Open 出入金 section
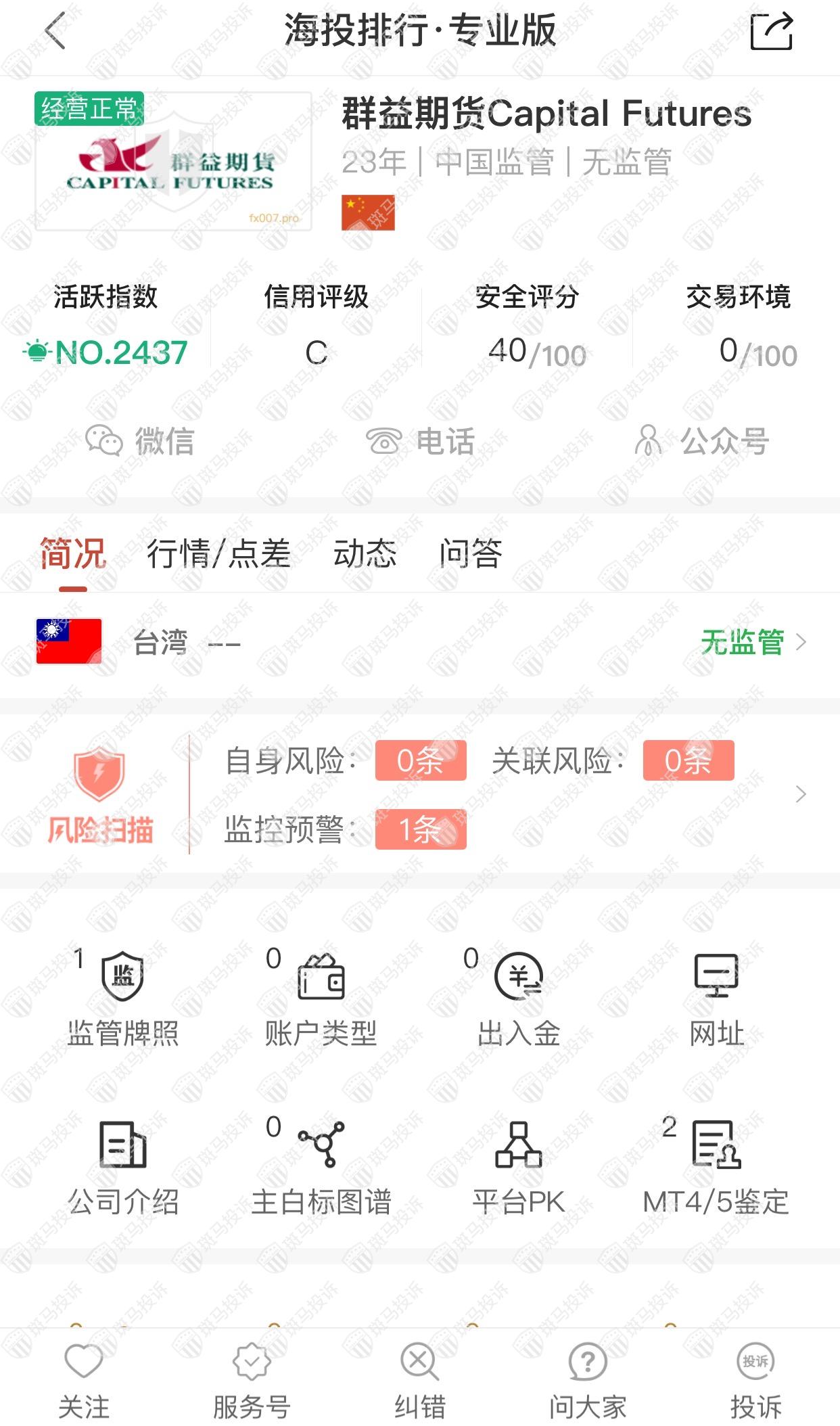 coord(519,998)
